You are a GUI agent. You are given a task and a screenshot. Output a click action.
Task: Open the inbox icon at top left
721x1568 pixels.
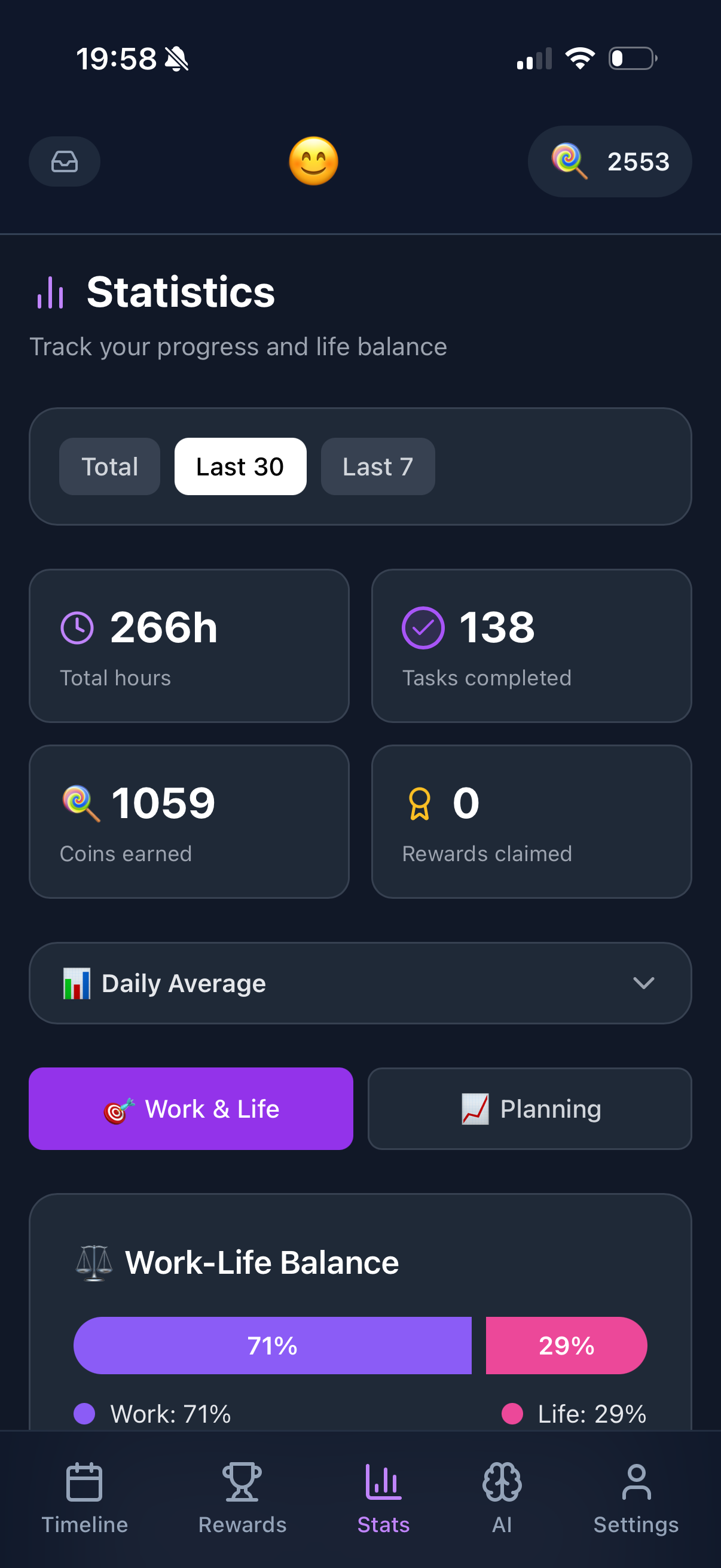point(64,161)
